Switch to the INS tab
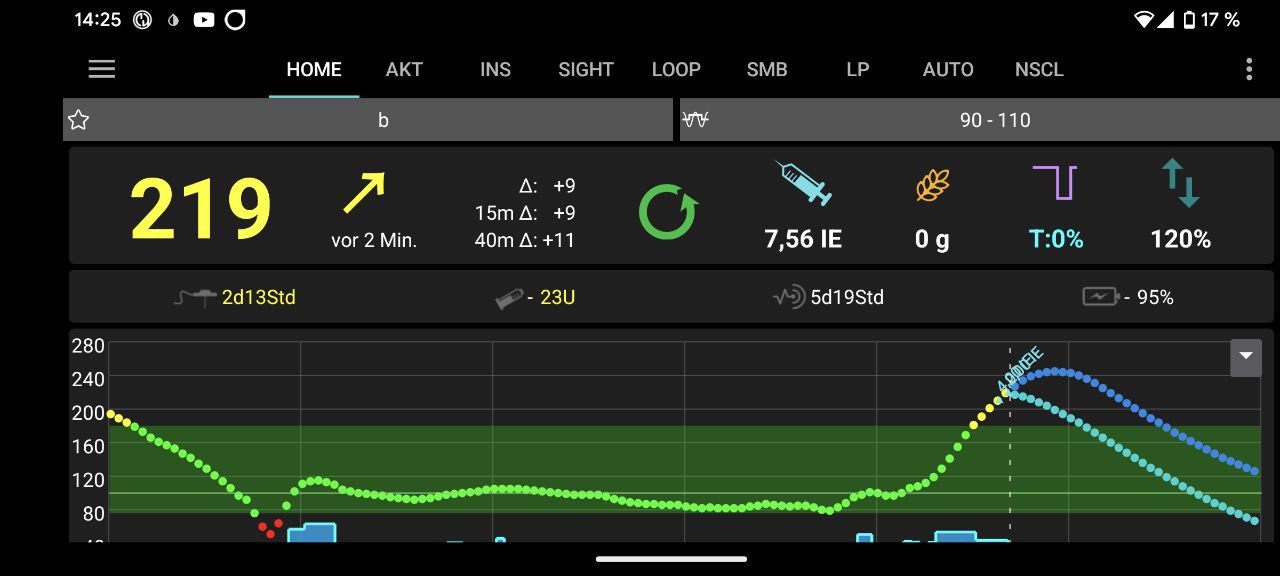 (495, 69)
